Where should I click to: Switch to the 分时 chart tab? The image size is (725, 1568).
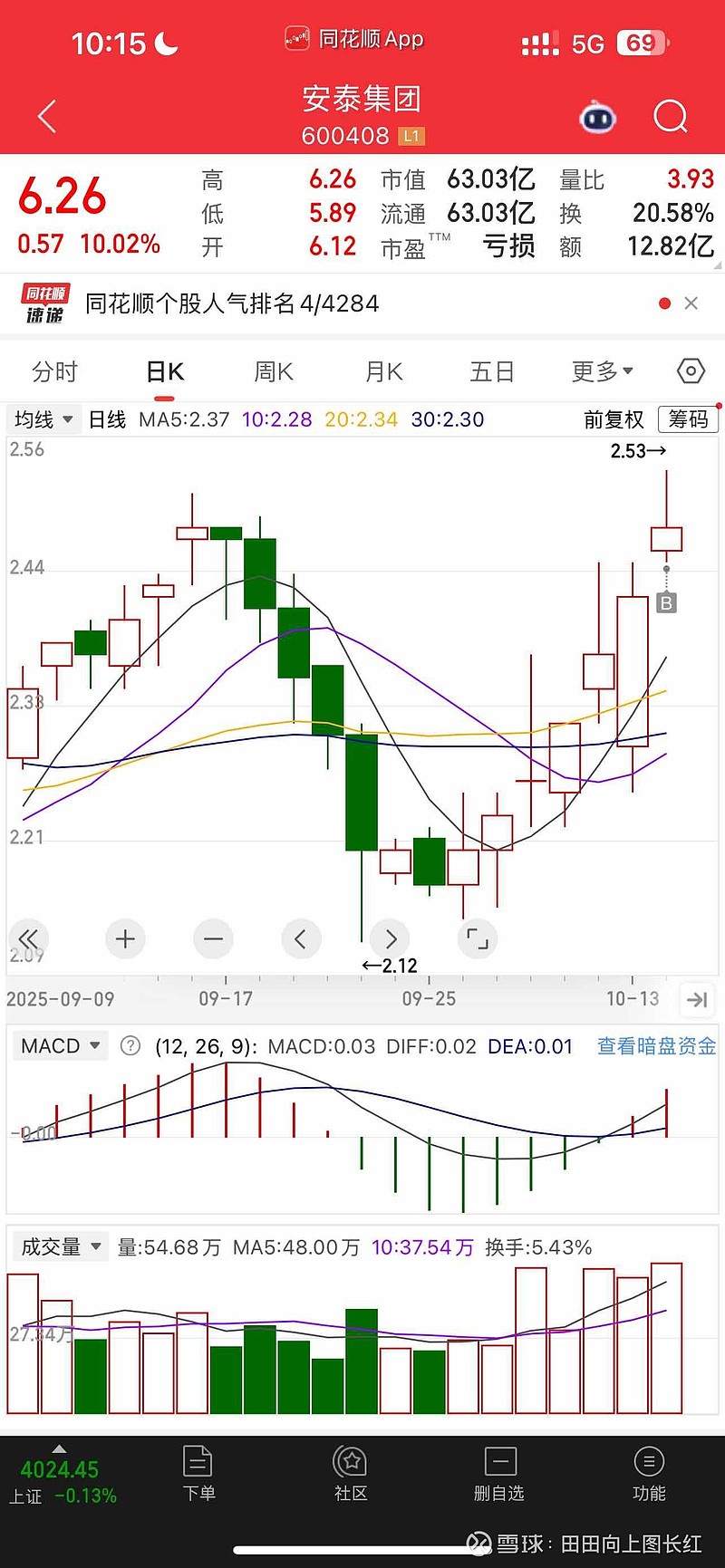coord(55,371)
